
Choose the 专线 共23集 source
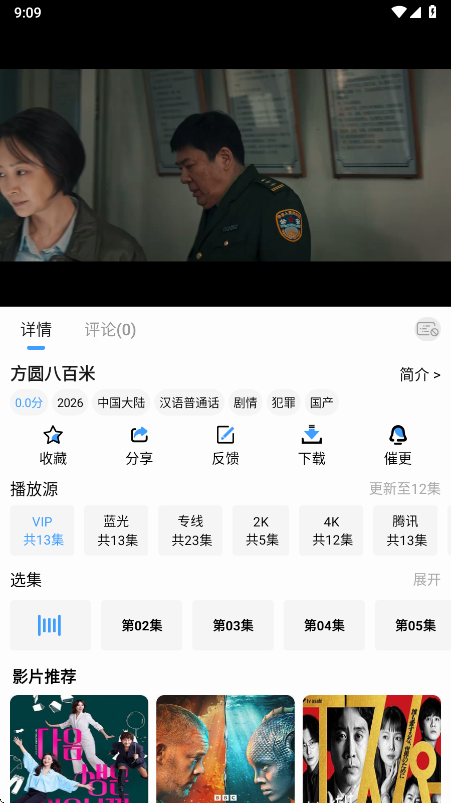(190, 531)
